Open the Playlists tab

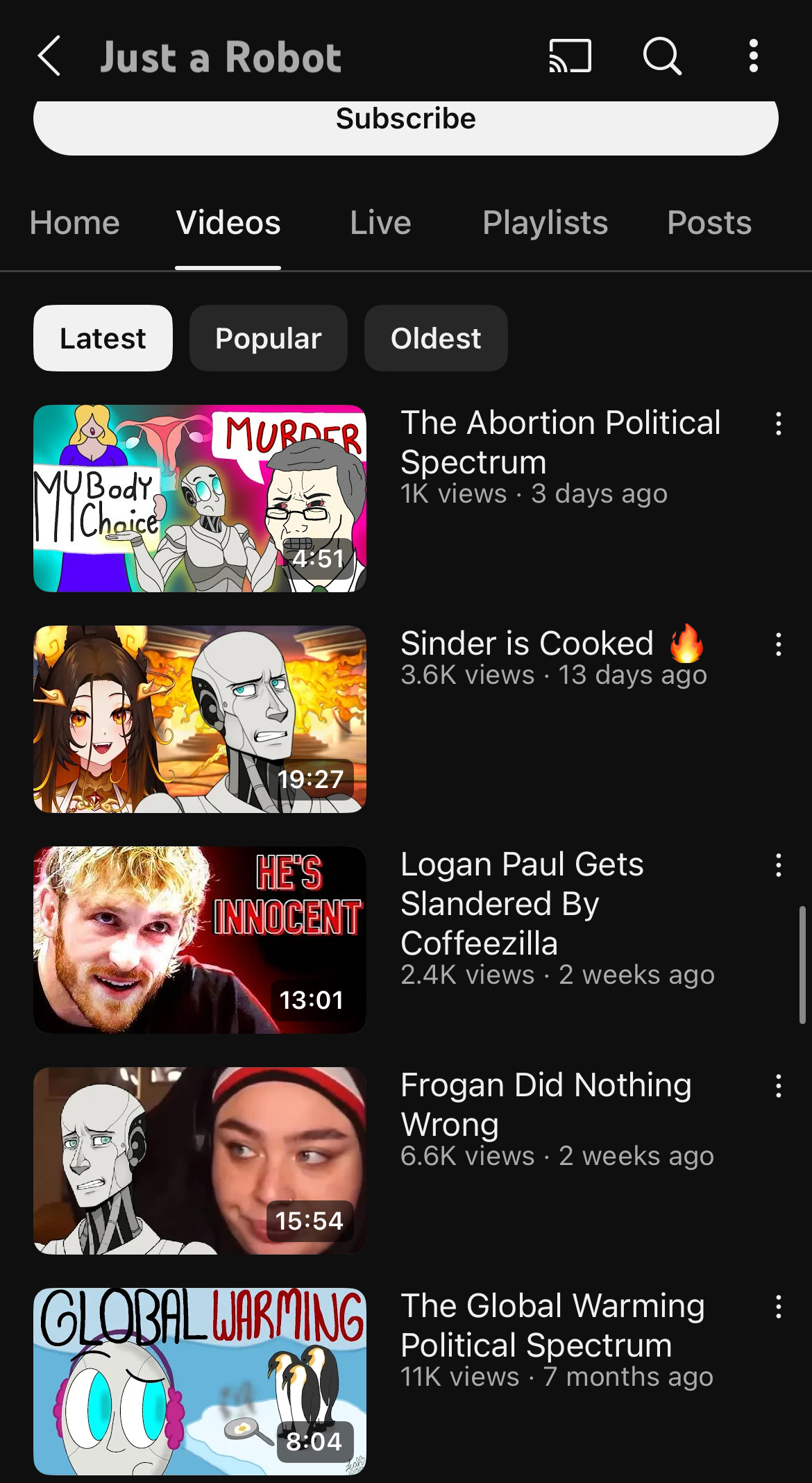(x=545, y=223)
